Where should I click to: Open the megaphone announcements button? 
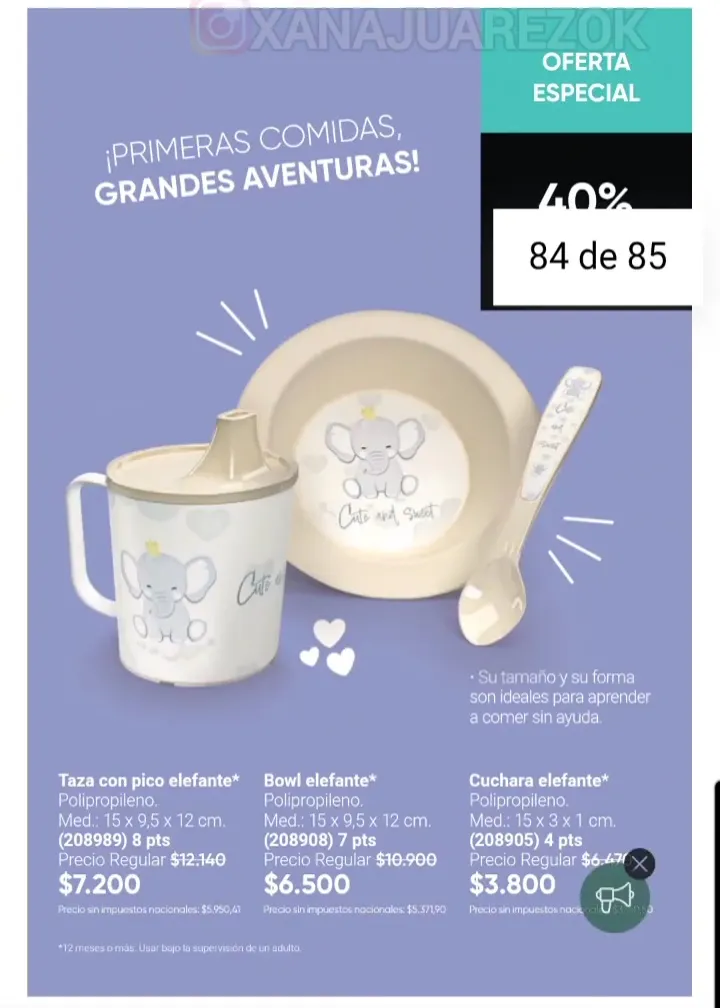pos(615,897)
